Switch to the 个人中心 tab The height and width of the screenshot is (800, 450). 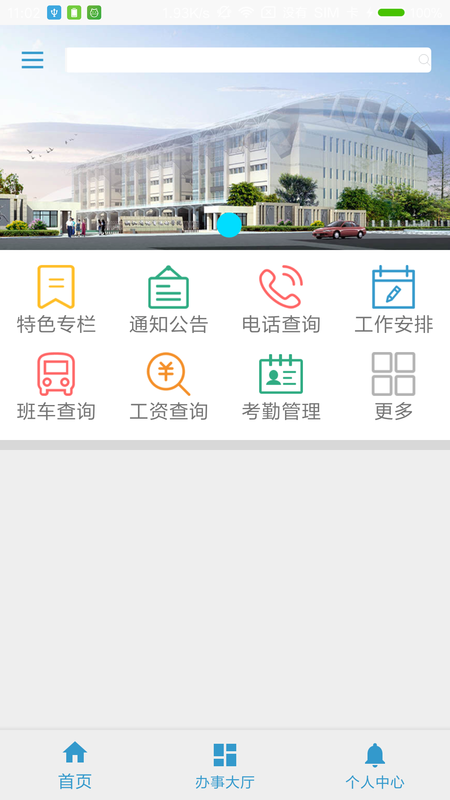pyautogui.click(x=374, y=765)
